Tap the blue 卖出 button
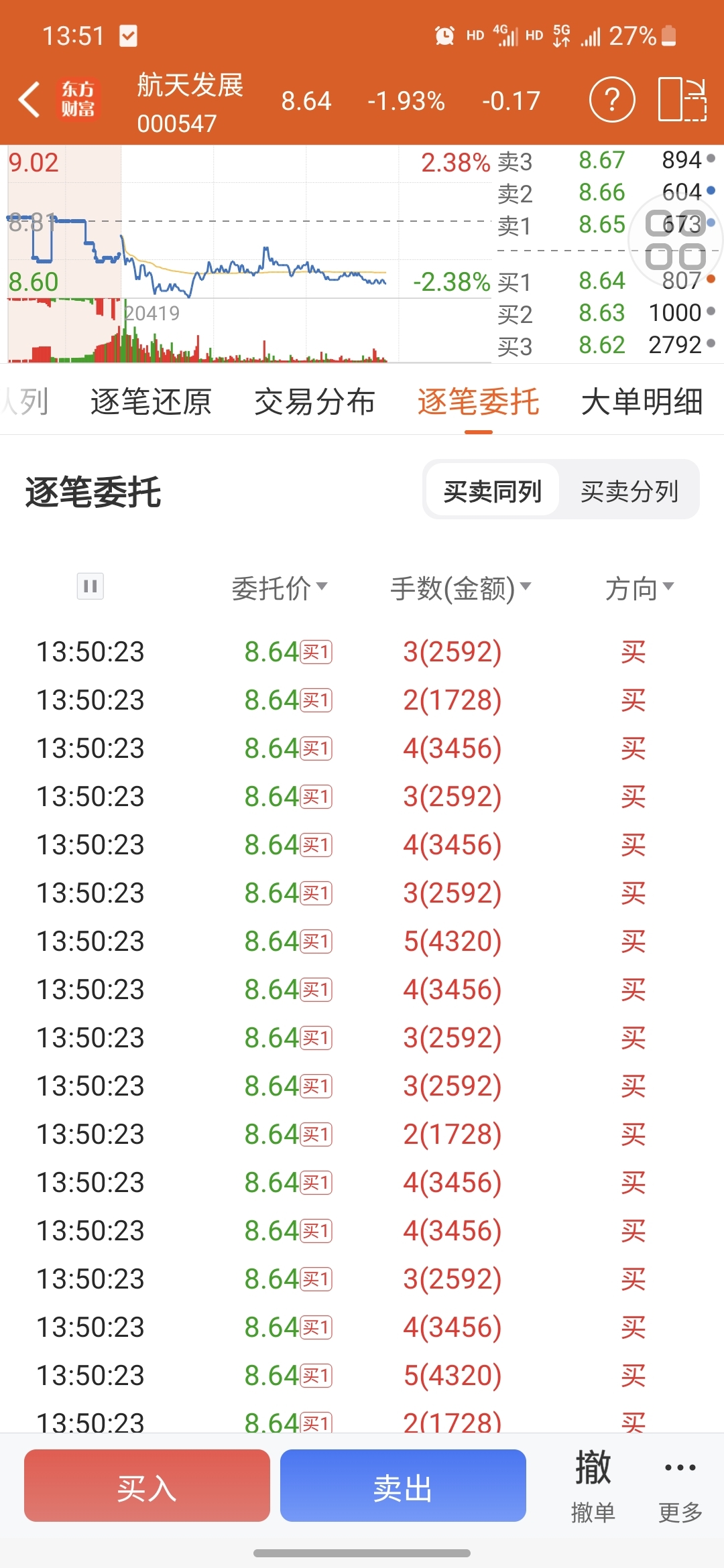The image size is (724, 1568). [403, 1486]
